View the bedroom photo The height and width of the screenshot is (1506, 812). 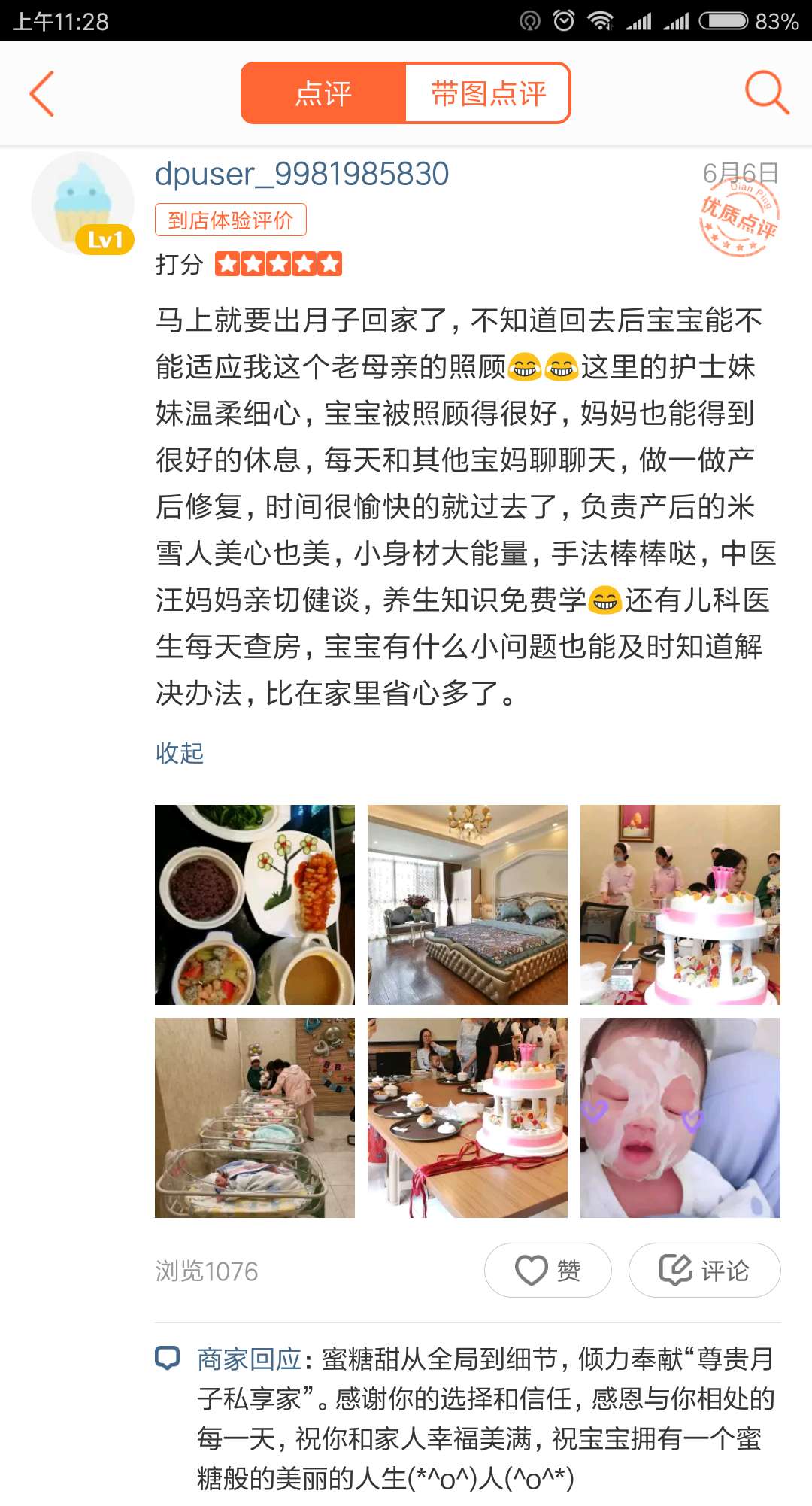click(467, 904)
